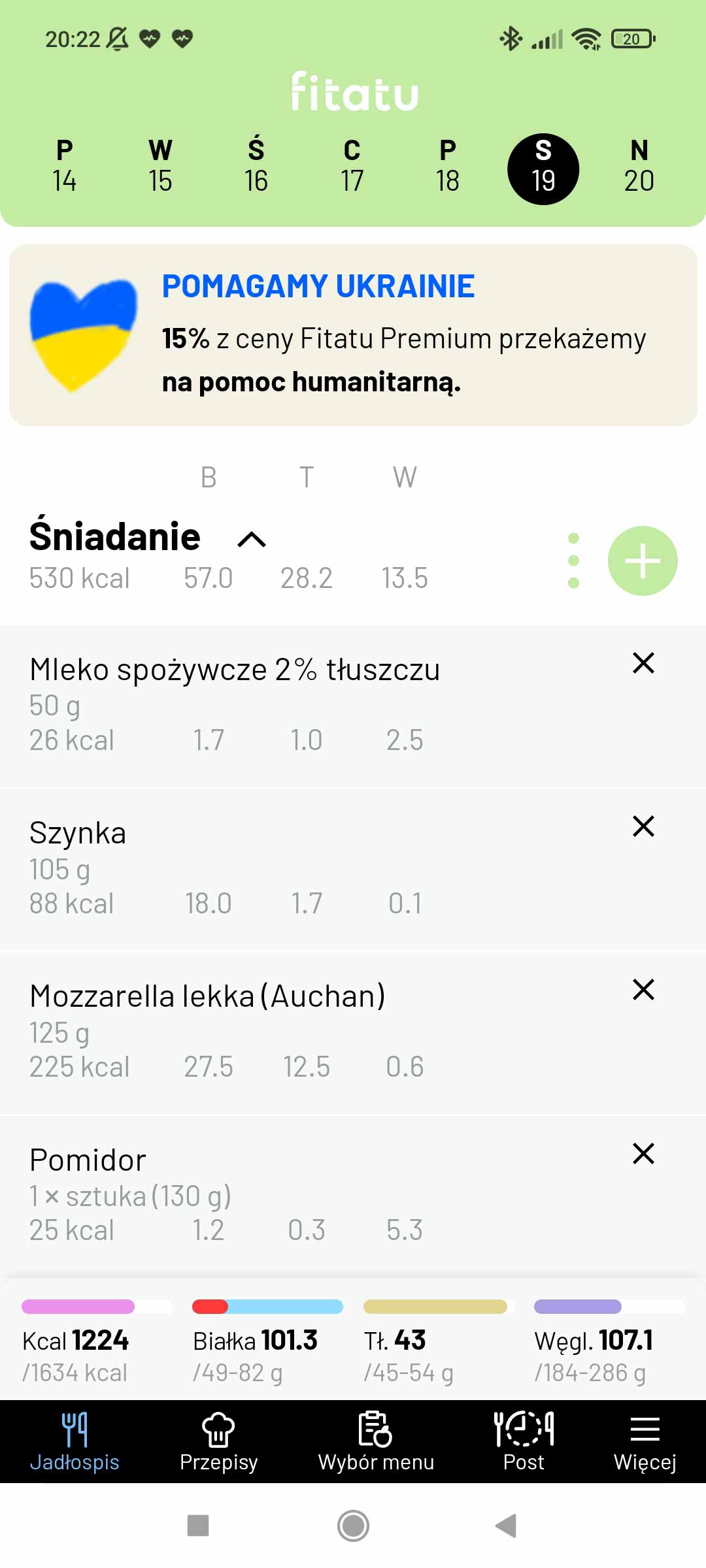This screenshot has height=1568, width=706.
Task: Select Monday the 14th
Action: tap(64, 167)
